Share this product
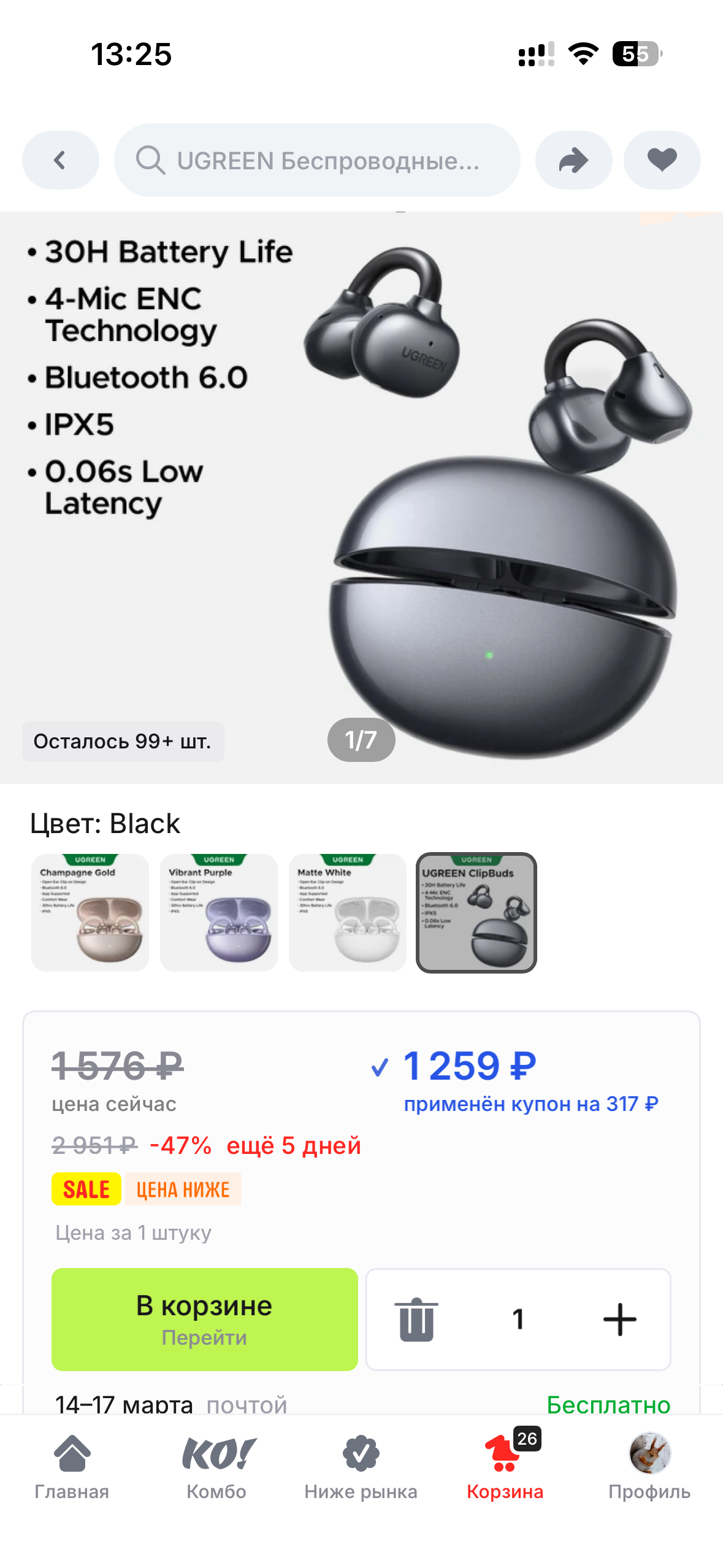The image size is (723, 1568). pyautogui.click(x=573, y=160)
